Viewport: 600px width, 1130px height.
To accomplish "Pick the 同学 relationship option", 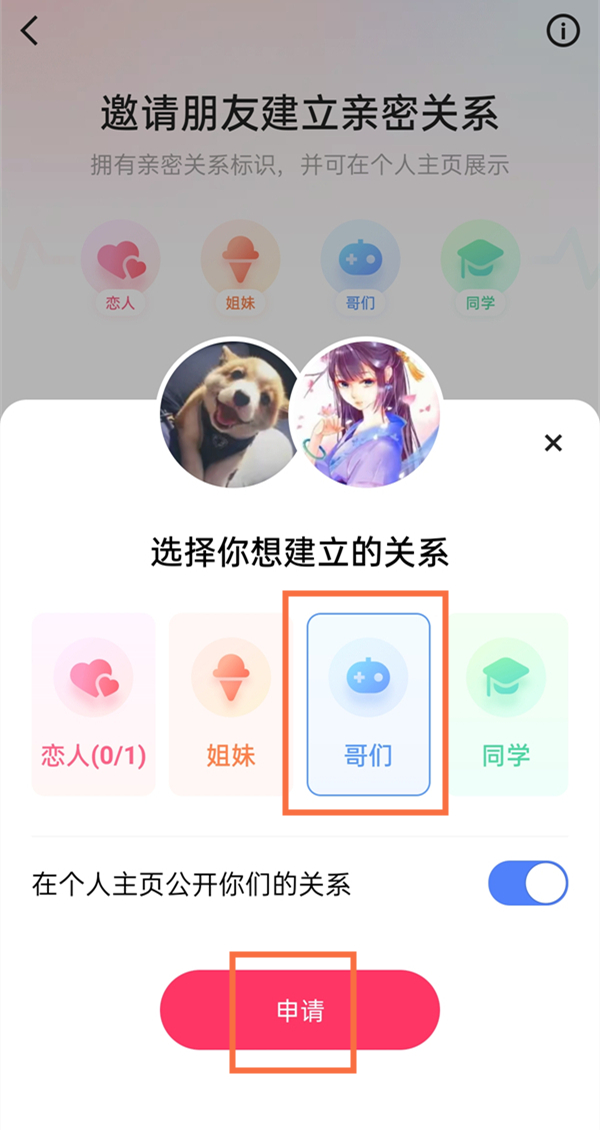I will (x=508, y=704).
